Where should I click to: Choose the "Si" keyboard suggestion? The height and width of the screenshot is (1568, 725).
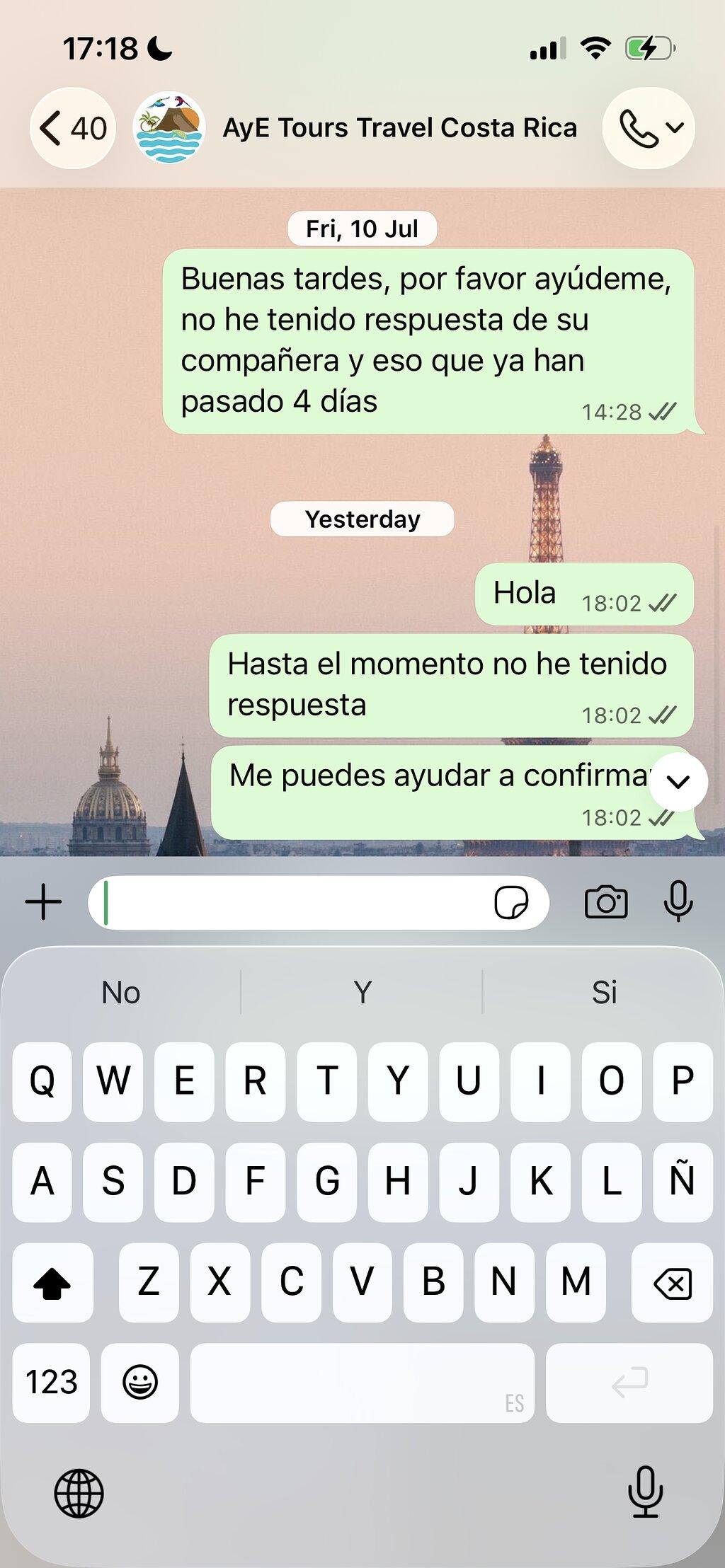[x=604, y=992]
